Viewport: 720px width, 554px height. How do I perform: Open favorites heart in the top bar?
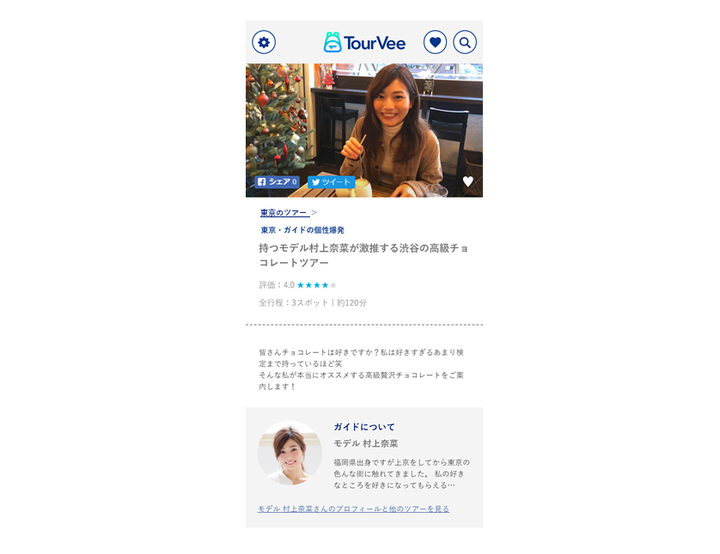pos(435,42)
